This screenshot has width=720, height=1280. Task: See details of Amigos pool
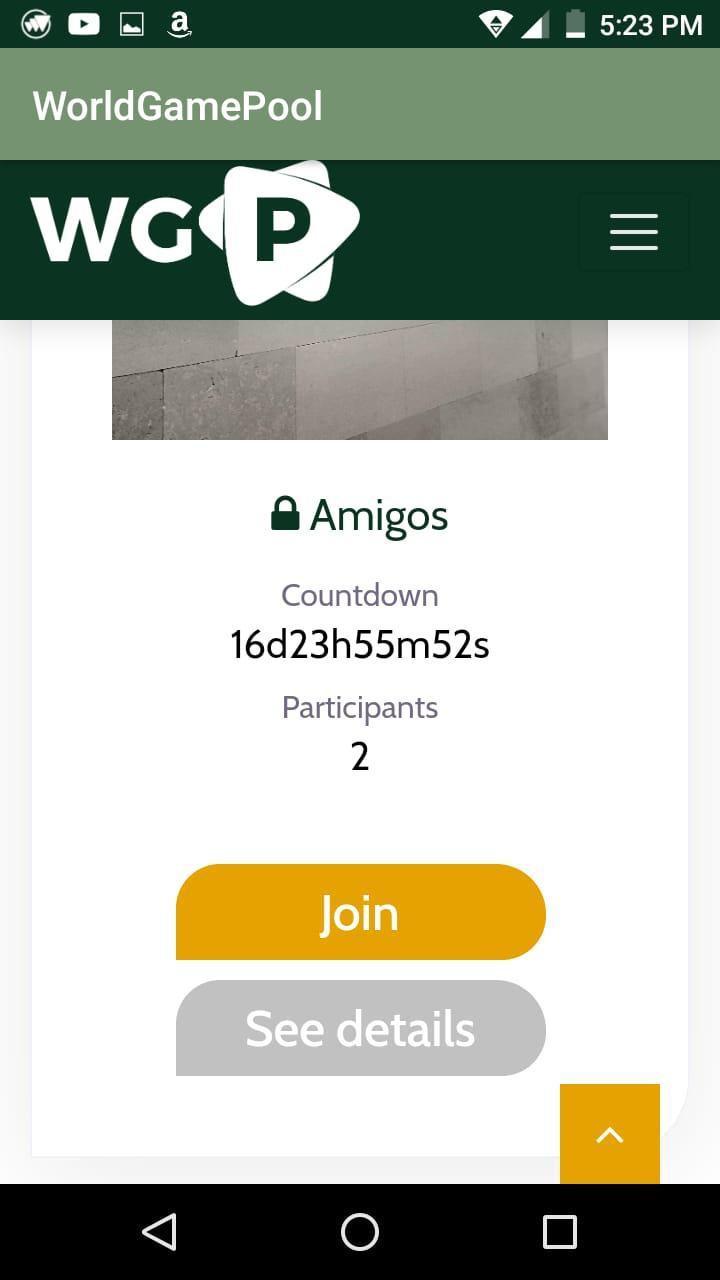[x=360, y=1028]
